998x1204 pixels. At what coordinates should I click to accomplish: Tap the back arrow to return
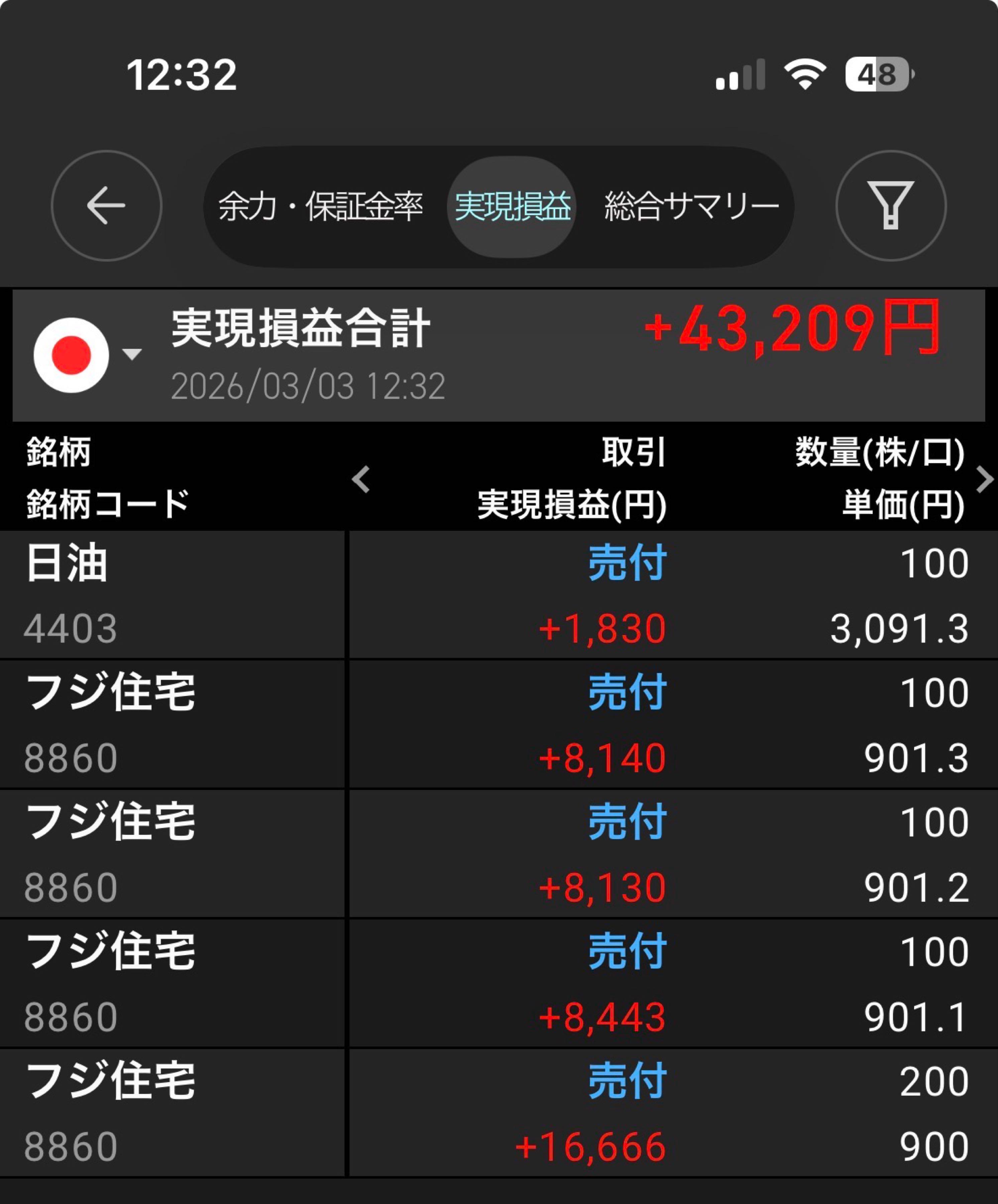point(106,209)
